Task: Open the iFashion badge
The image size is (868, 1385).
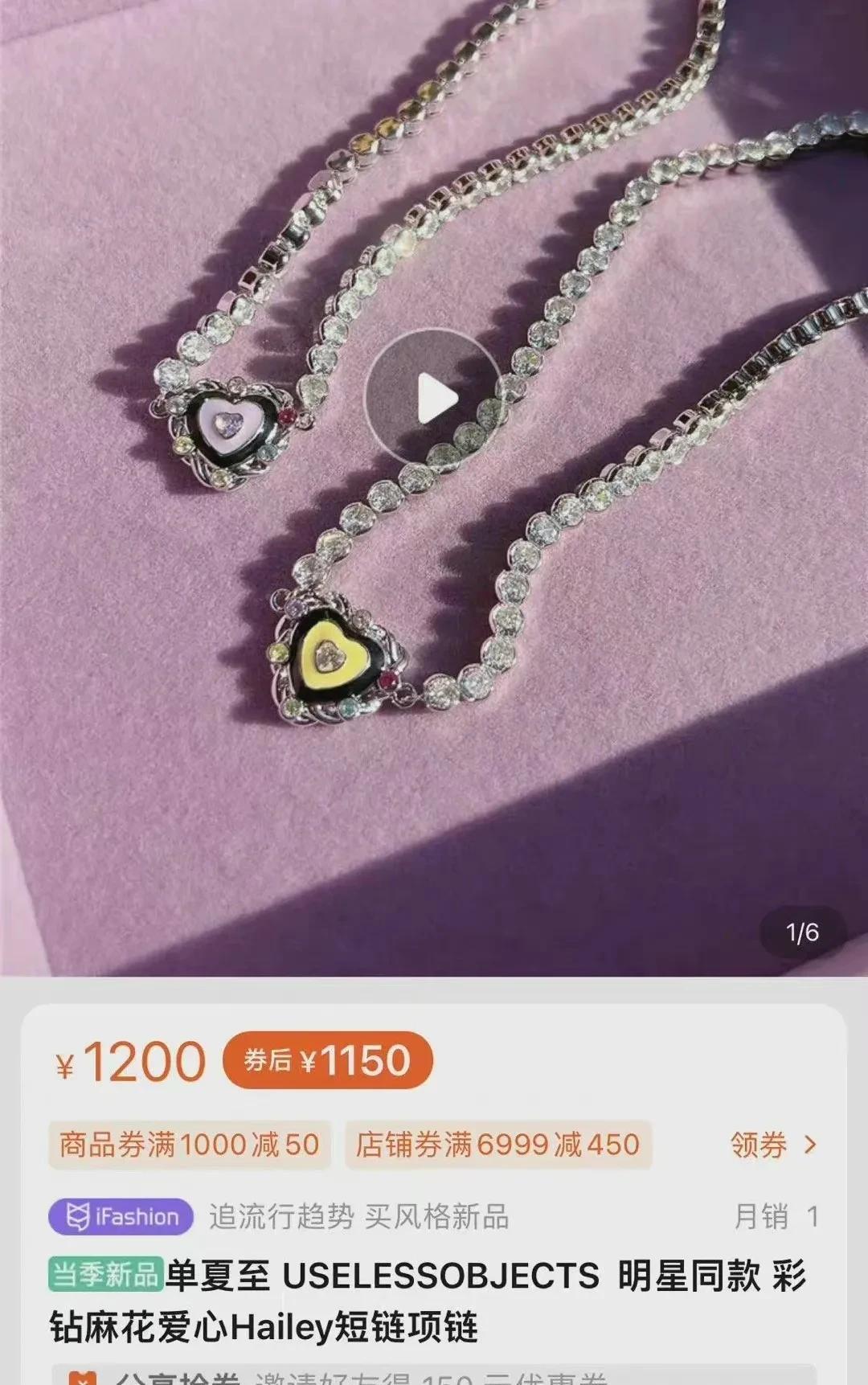Action: [x=121, y=1216]
